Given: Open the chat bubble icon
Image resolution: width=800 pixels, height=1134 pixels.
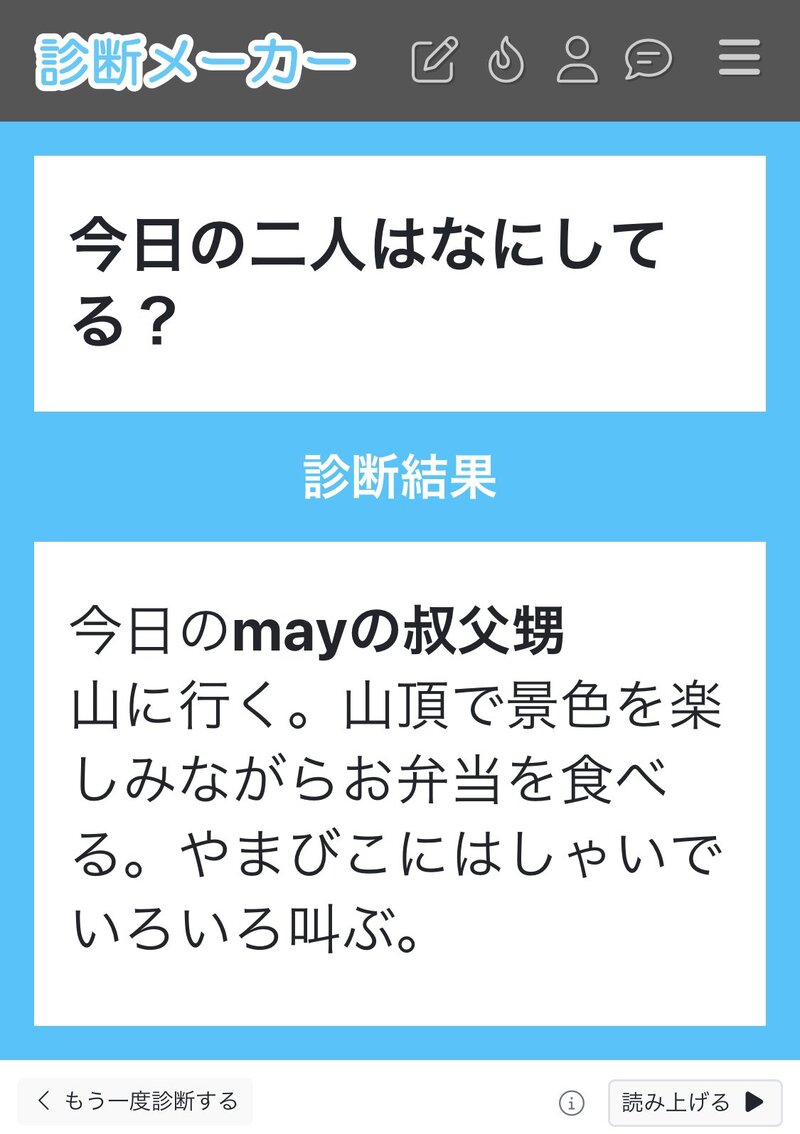Looking at the screenshot, I should pos(648,61).
